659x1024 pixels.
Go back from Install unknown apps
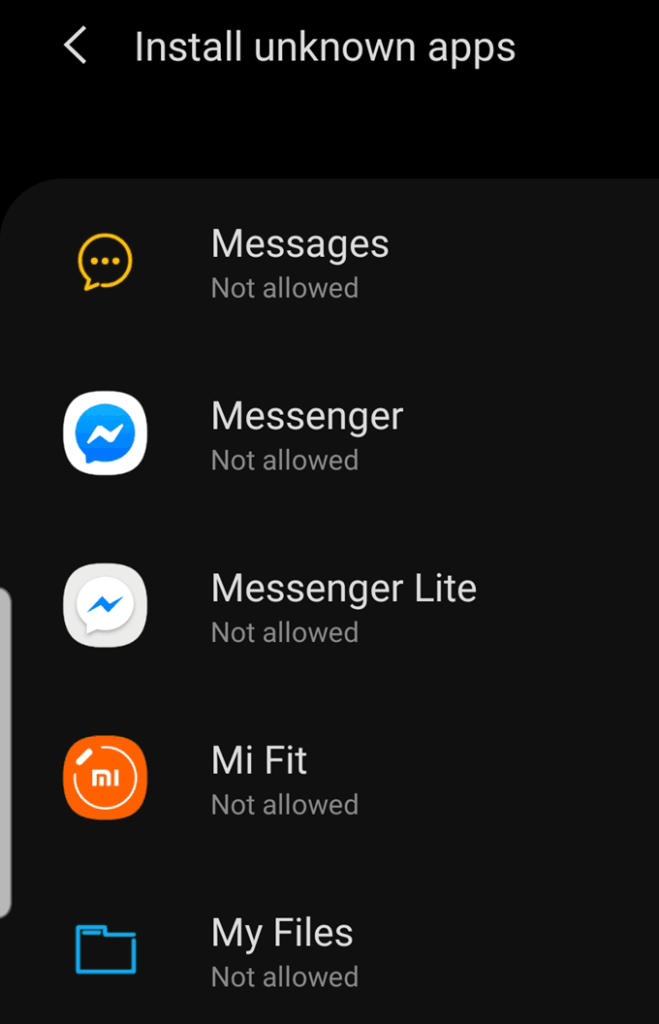(76, 47)
